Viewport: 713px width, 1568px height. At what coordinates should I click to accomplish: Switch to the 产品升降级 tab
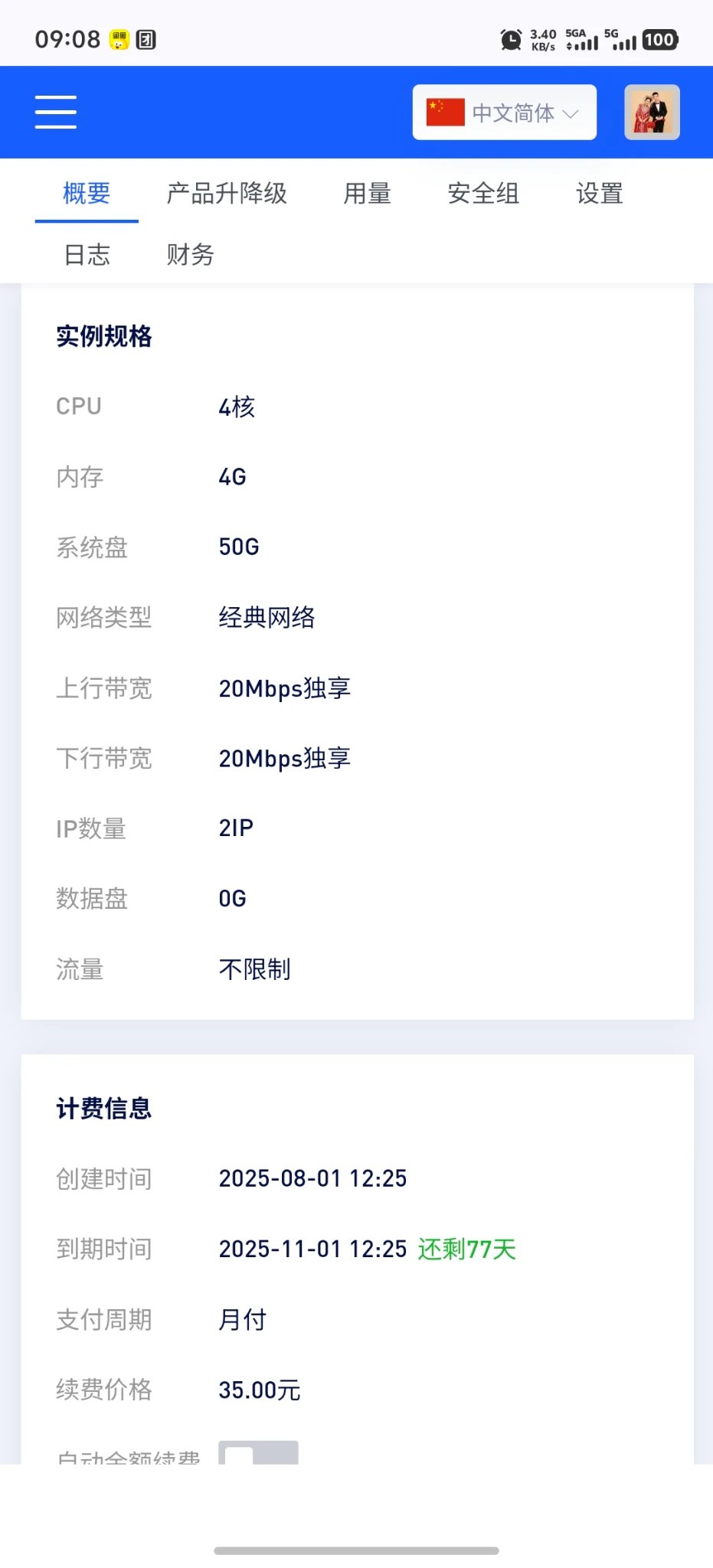point(227,193)
